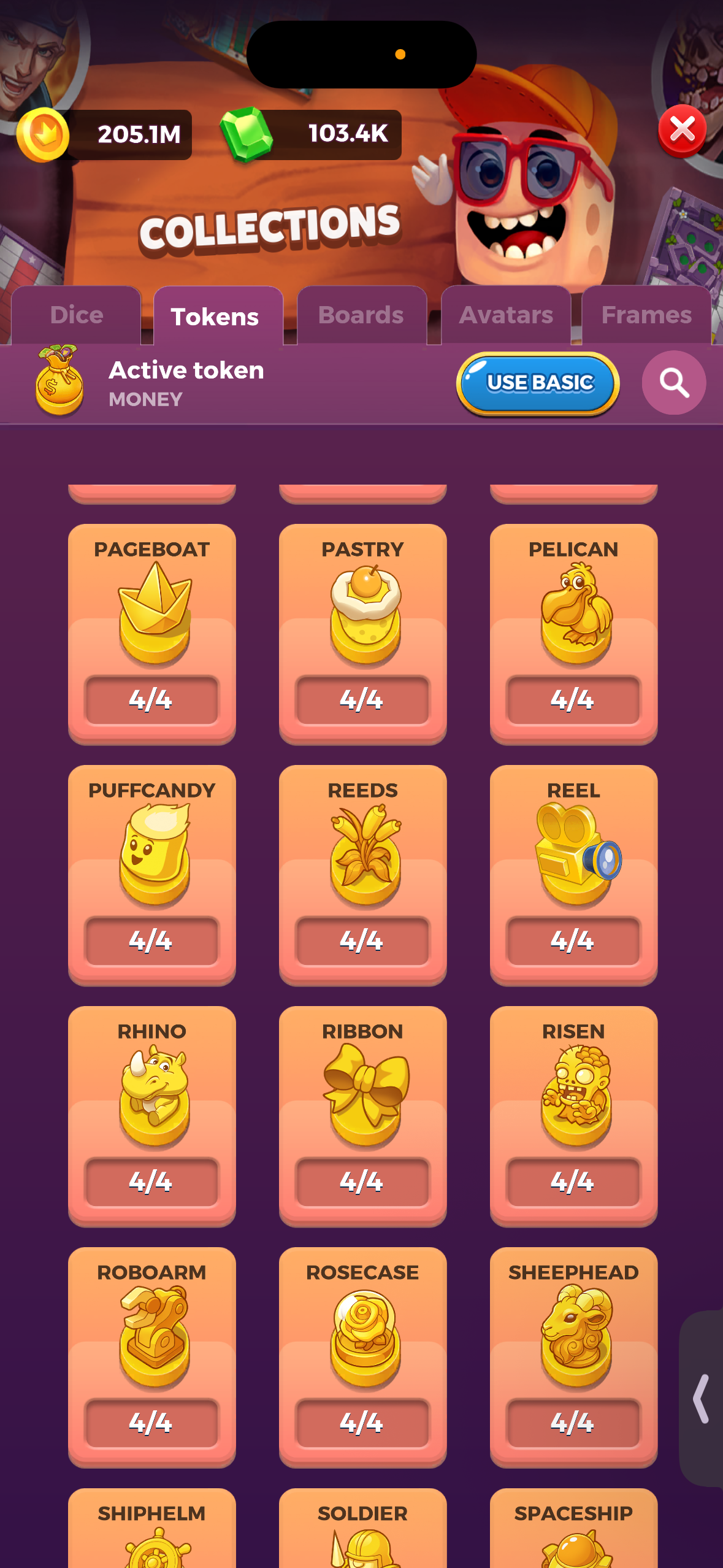Select the Rhino token card
Image resolution: width=723 pixels, height=1568 pixels.
[152, 1115]
